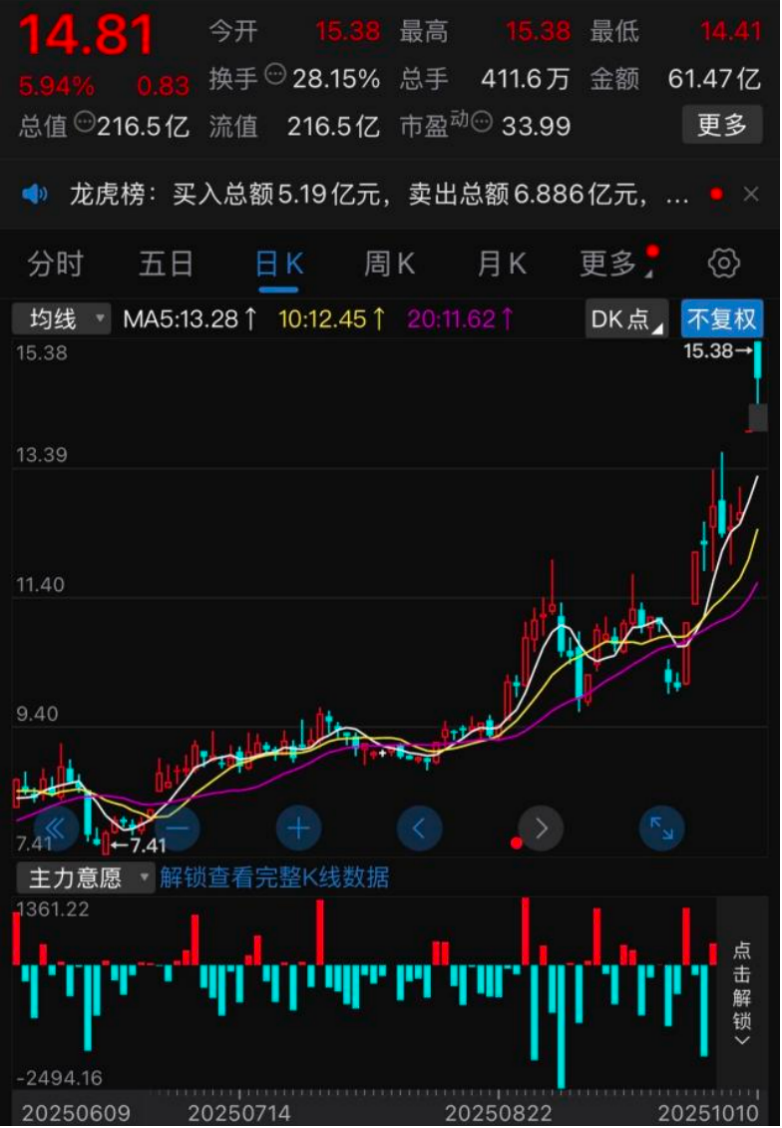This screenshot has width=782, height=1128.
Task: Expand chart to full screen
Action: (x=661, y=828)
